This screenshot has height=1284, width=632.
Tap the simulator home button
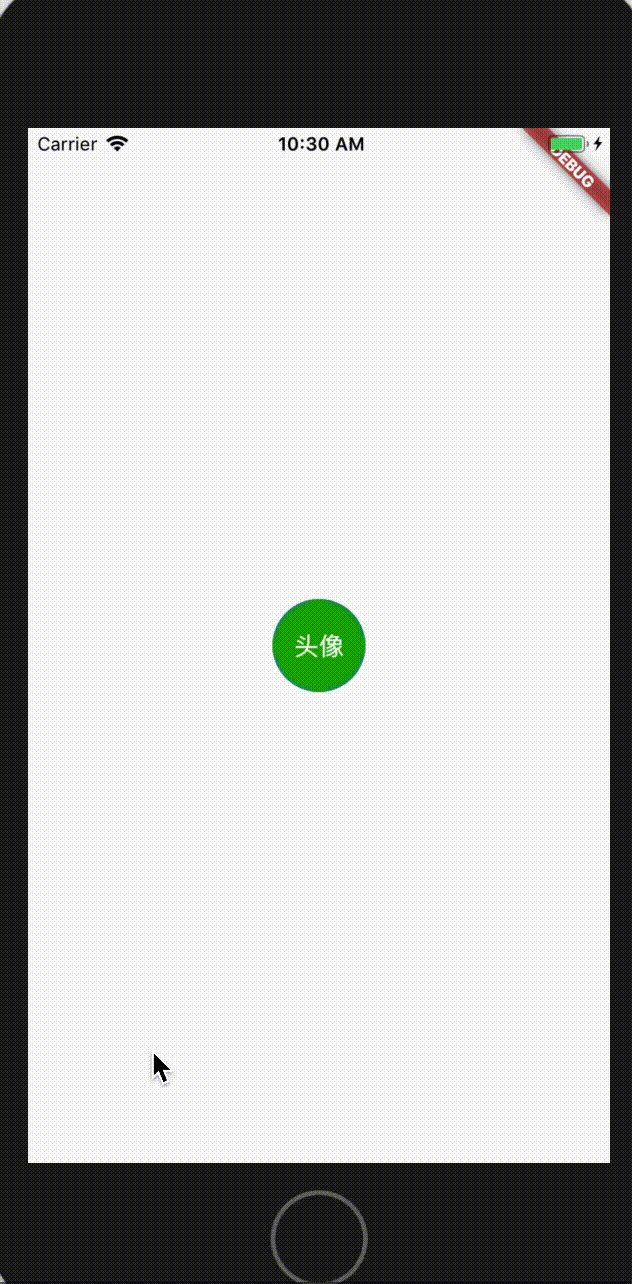click(x=319, y=1238)
